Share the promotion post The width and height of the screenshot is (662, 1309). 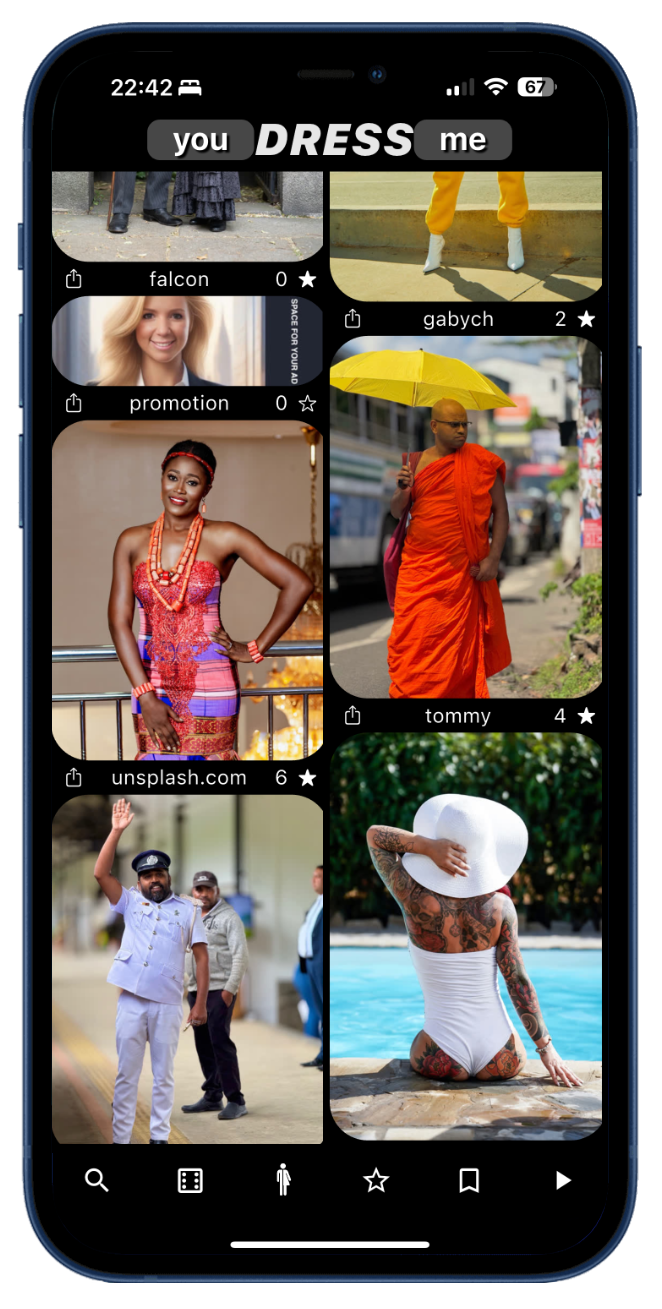click(x=73, y=403)
